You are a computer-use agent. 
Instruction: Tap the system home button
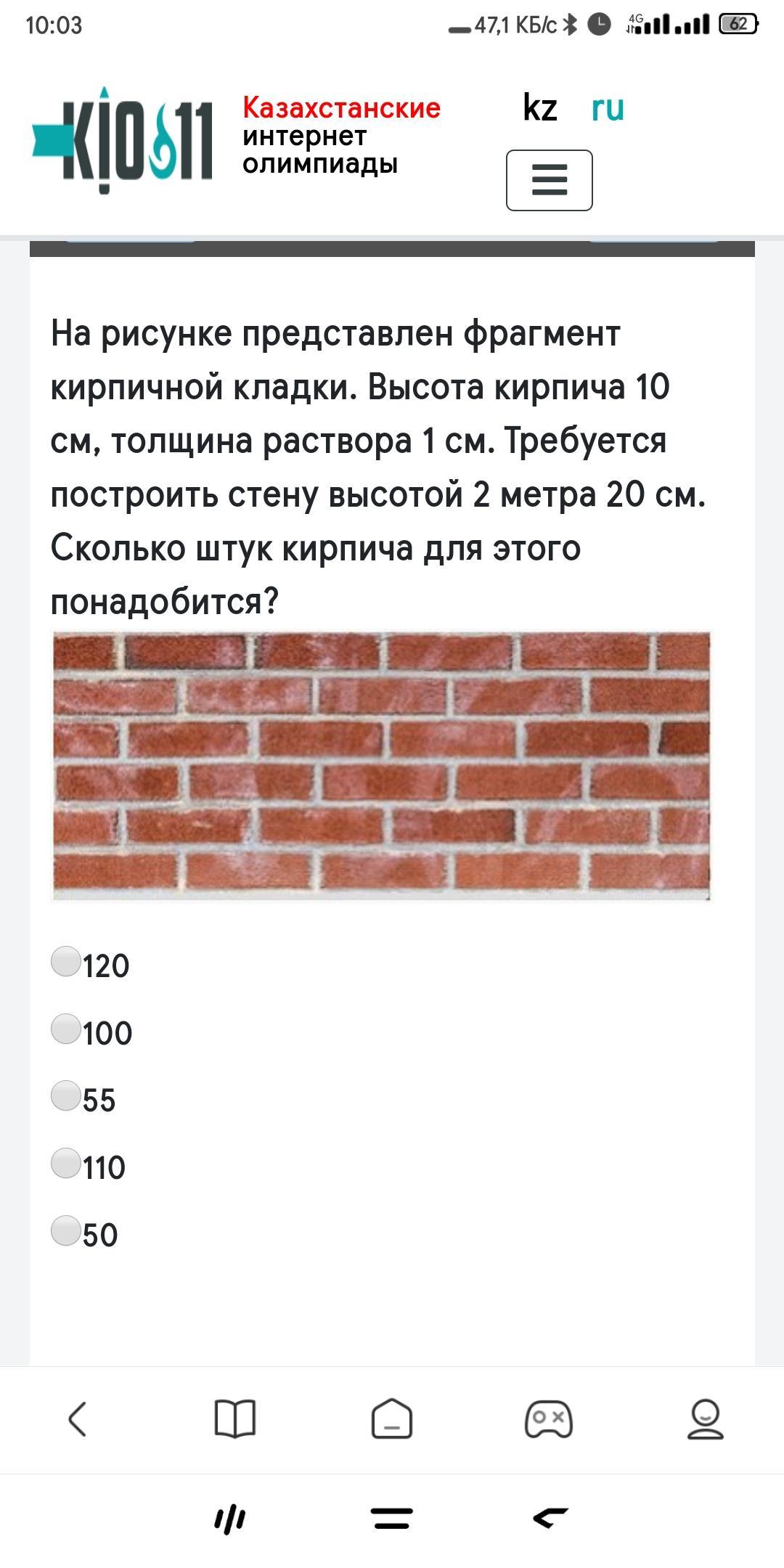[x=392, y=1518]
